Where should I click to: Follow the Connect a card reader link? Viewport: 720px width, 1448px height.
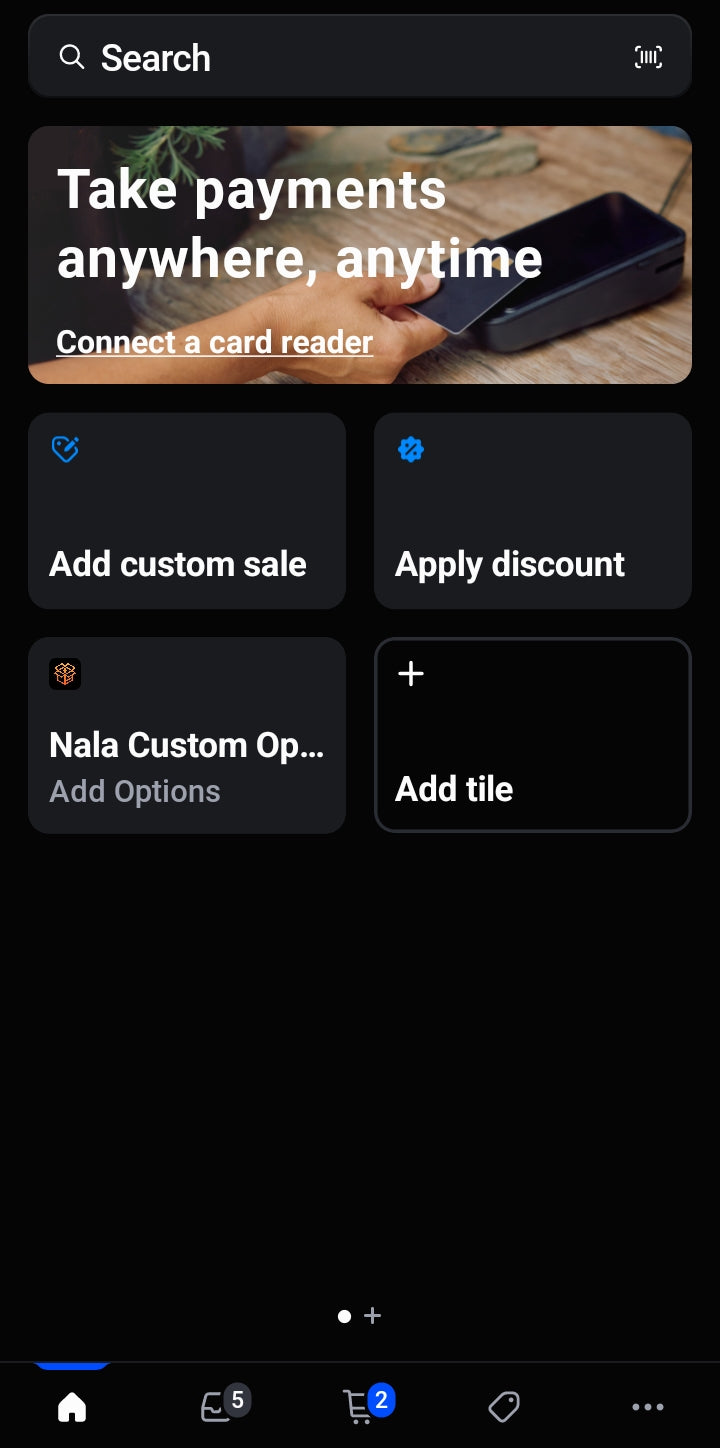tap(214, 342)
